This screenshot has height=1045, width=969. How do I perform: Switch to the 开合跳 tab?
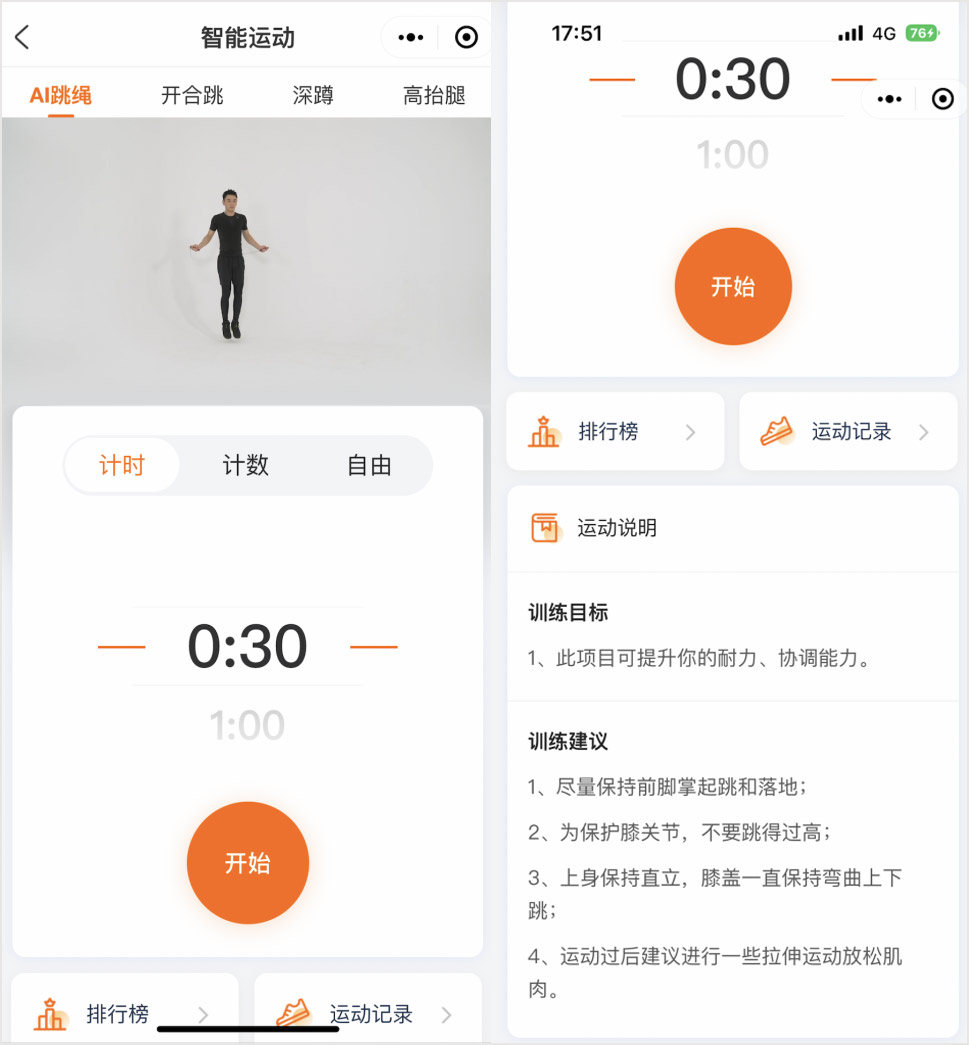(x=192, y=96)
